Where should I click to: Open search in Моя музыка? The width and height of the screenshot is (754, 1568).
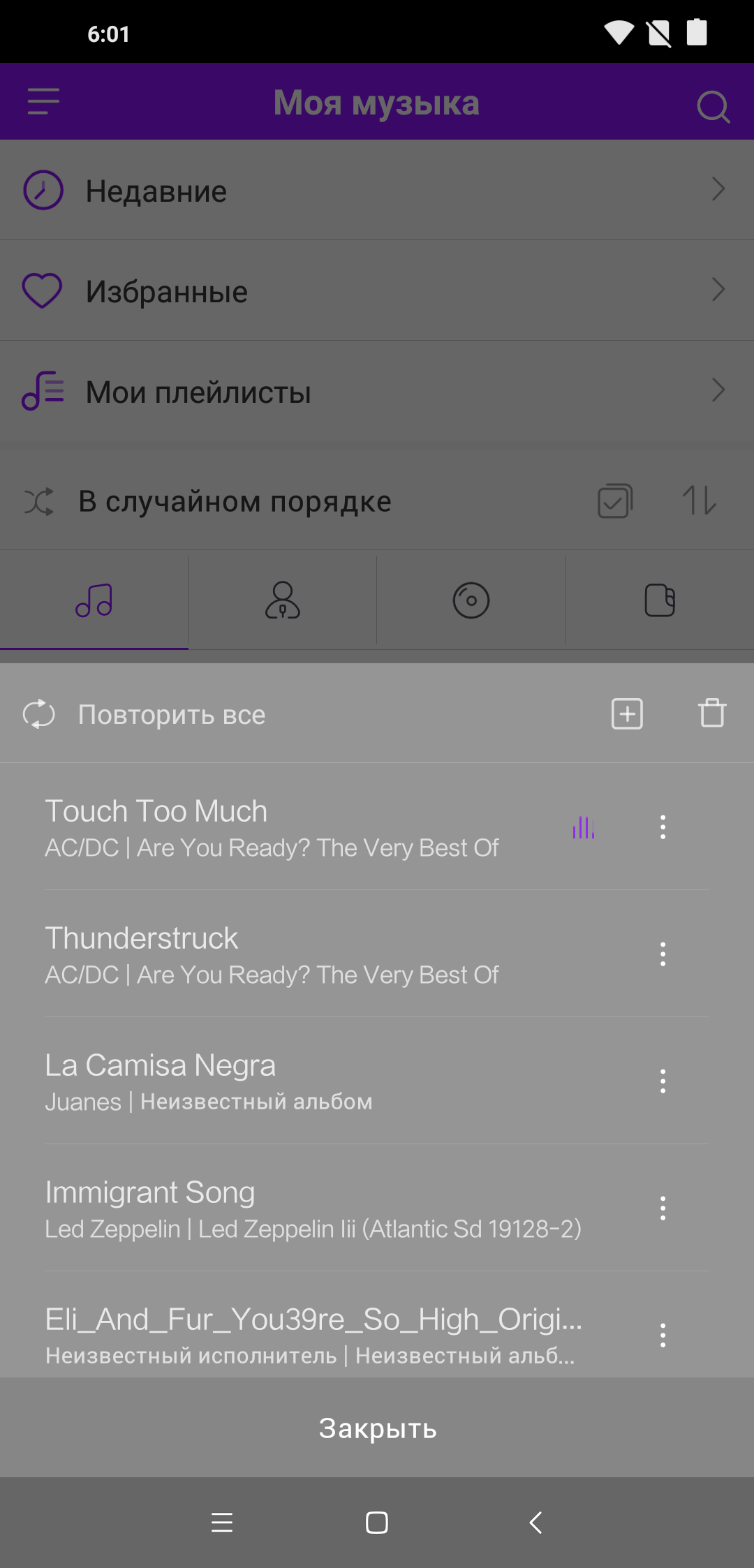tap(713, 106)
